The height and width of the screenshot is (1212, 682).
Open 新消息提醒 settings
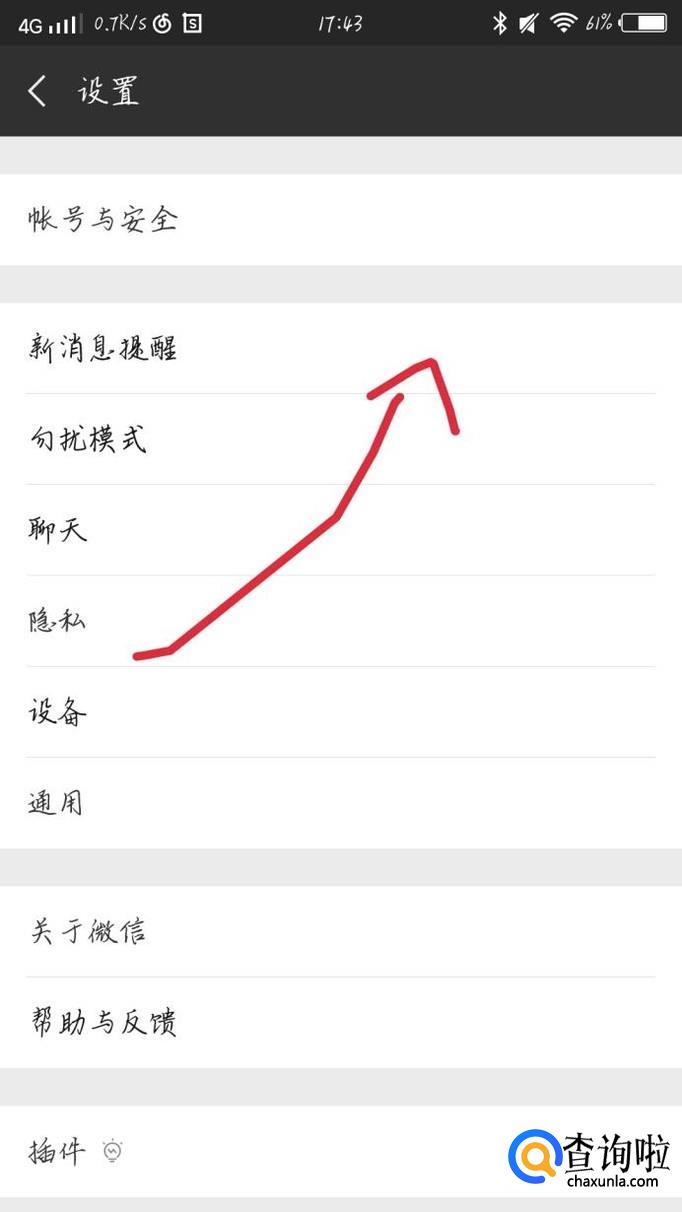(103, 349)
